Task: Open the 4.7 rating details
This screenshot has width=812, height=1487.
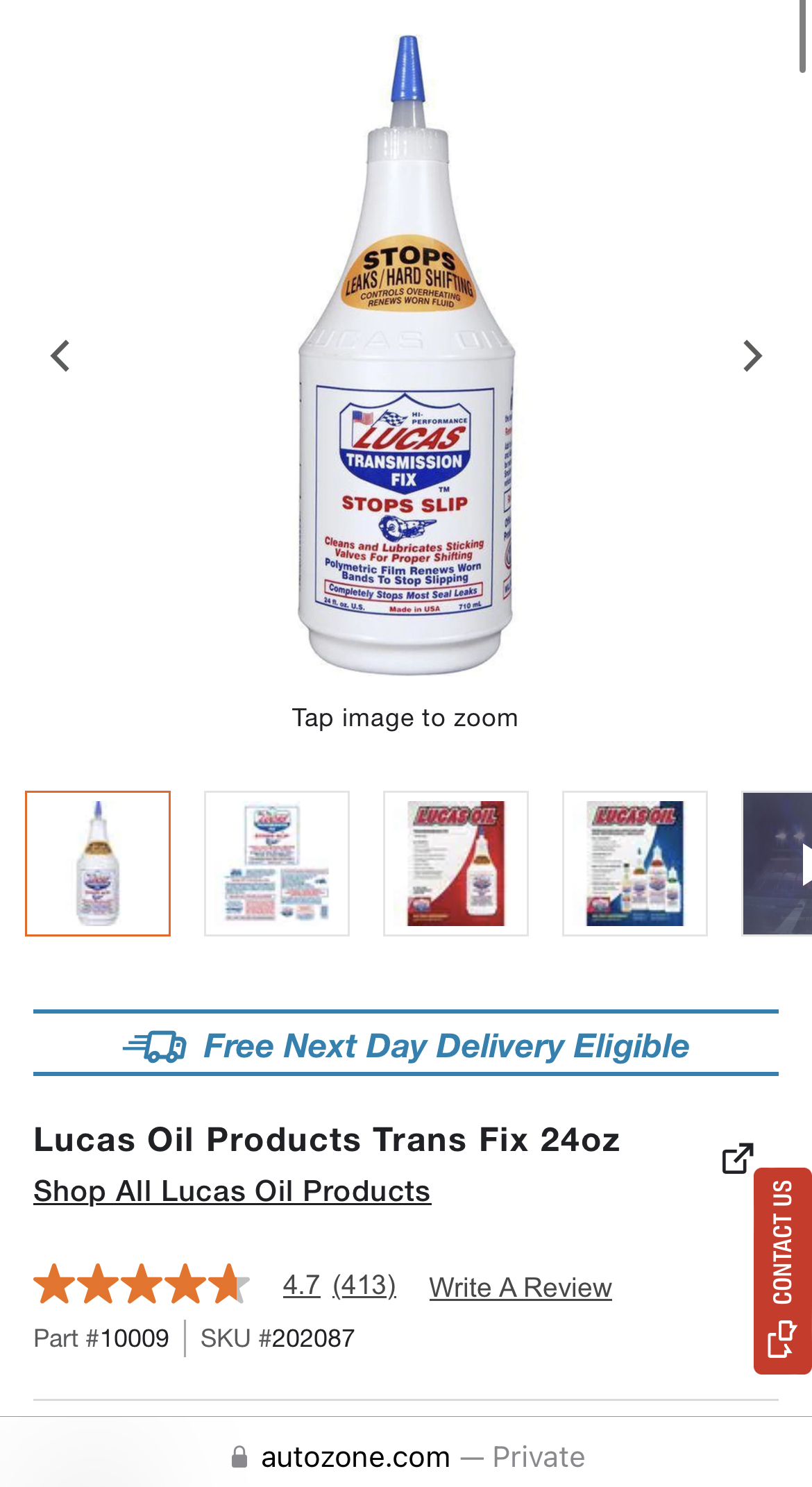Action: 301,1286
